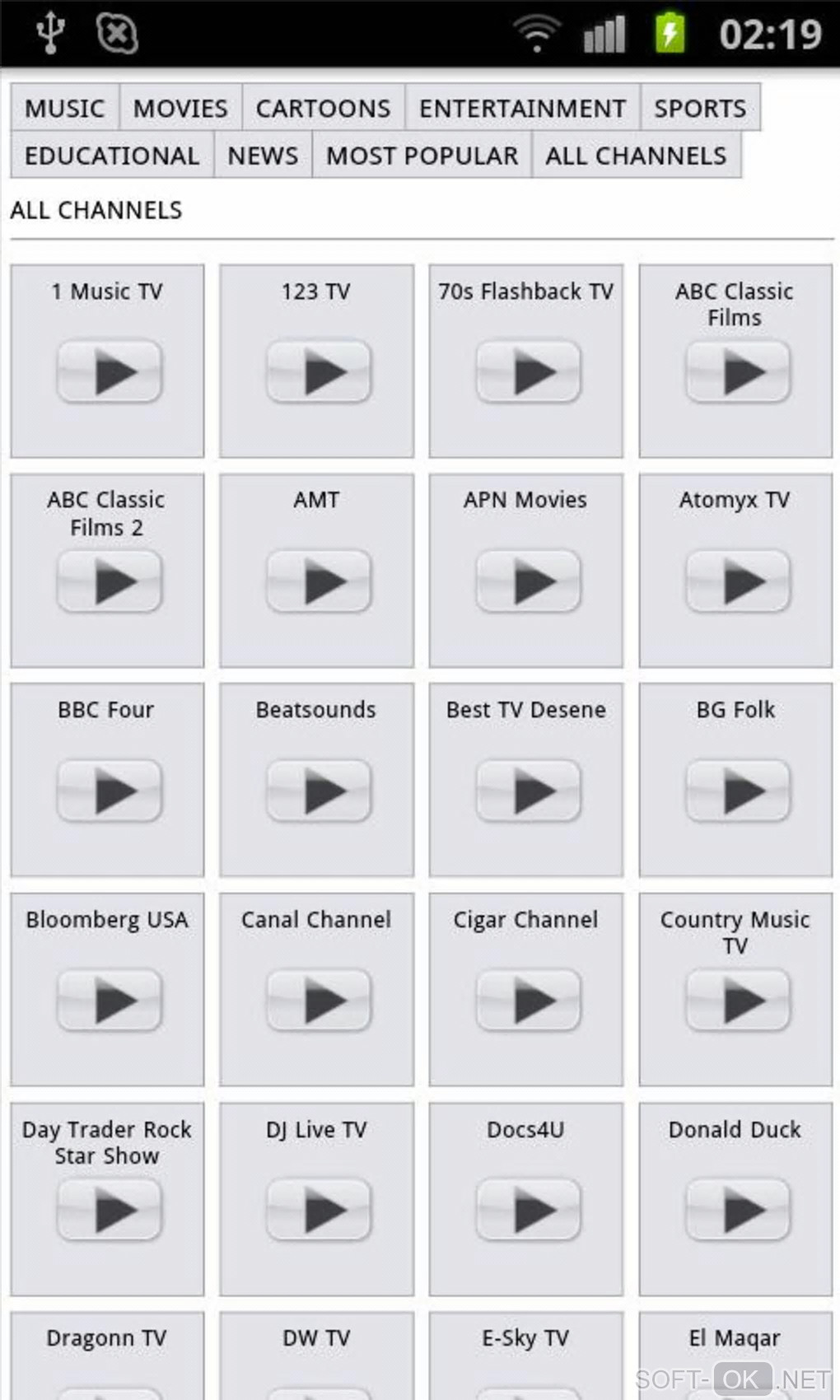Open the ABC Classic Films 2 channel
Image resolution: width=840 pixels, height=1400 pixels.
pyautogui.click(x=109, y=581)
